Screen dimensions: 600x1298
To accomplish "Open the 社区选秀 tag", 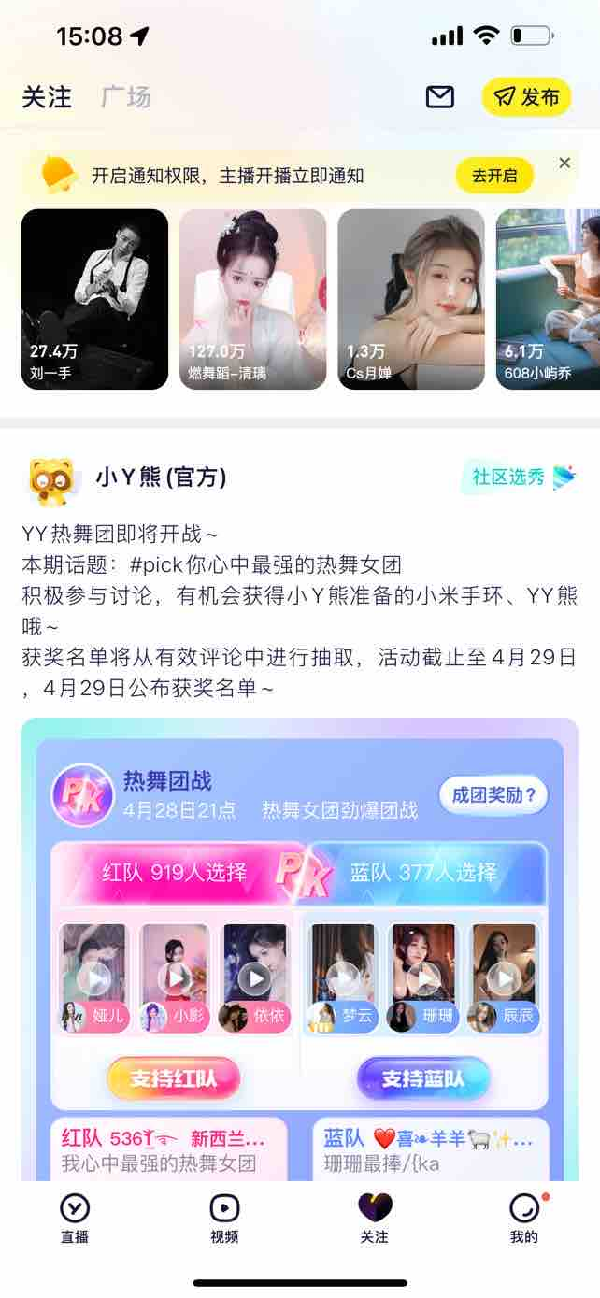I will tap(520, 477).
